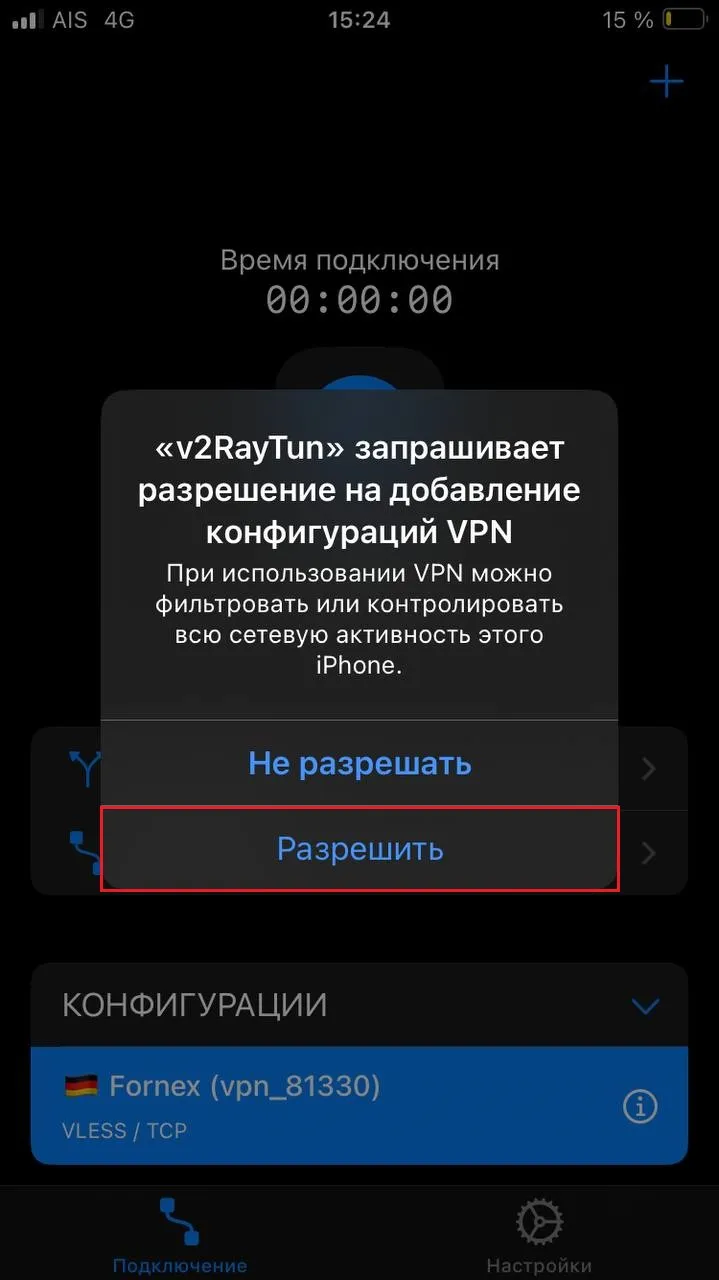This screenshot has width=719, height=1280.
Task: Switch to the Настройки tab
Action: point(539,1237)
